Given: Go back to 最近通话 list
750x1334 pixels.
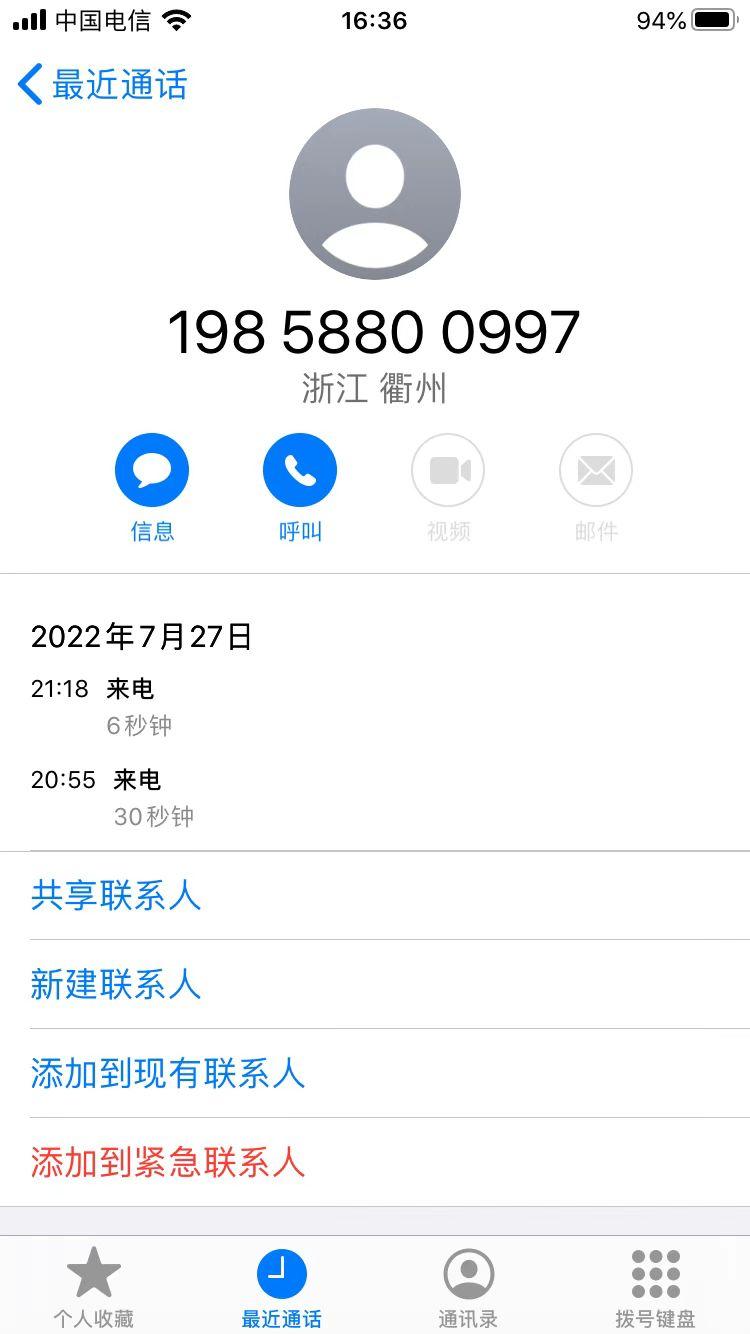Looking at the screenshot, I should click(103, 85).
